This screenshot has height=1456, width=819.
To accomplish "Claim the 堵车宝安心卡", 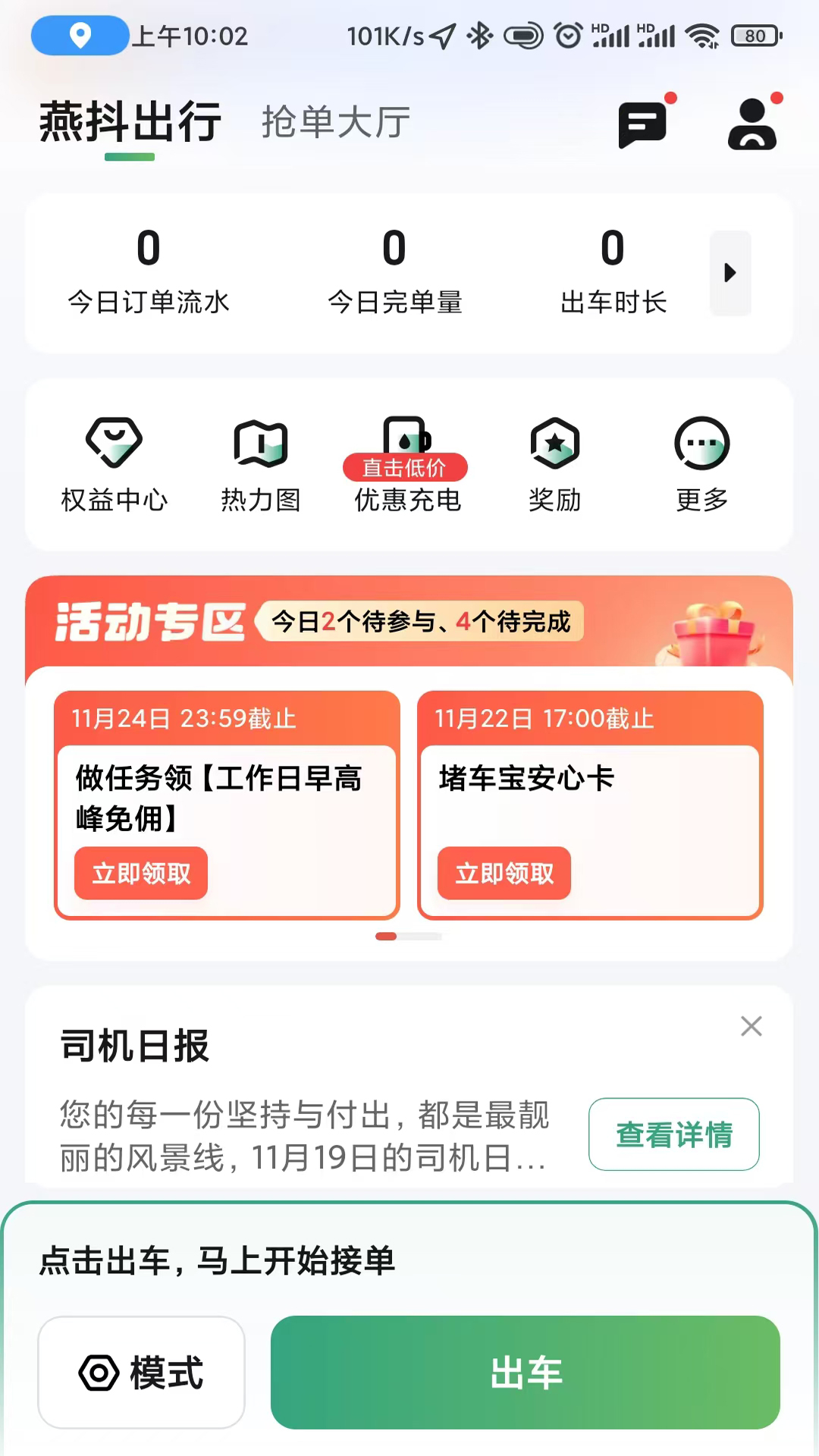I will [504, 873].
